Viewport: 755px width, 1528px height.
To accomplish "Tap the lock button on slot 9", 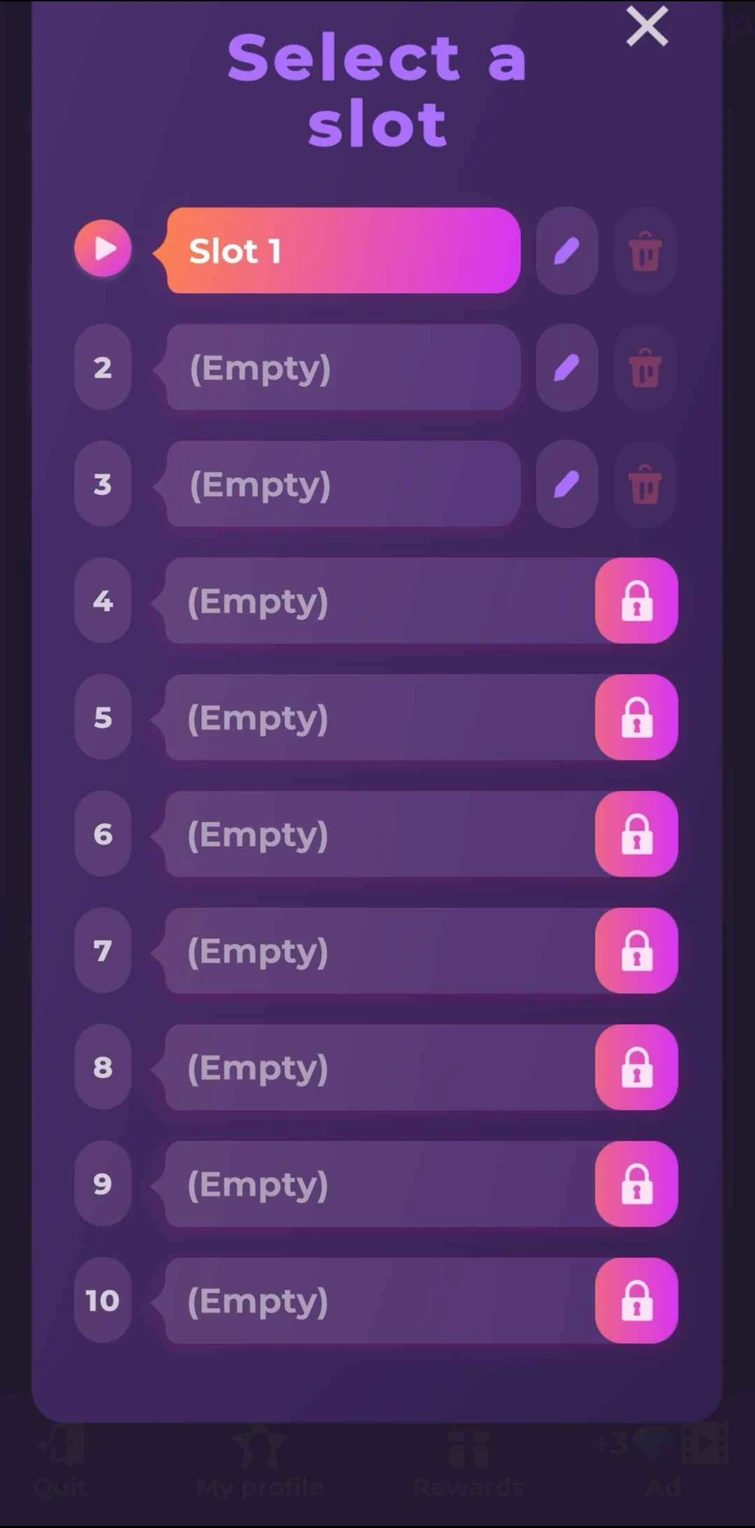I will pos(637,1184).
